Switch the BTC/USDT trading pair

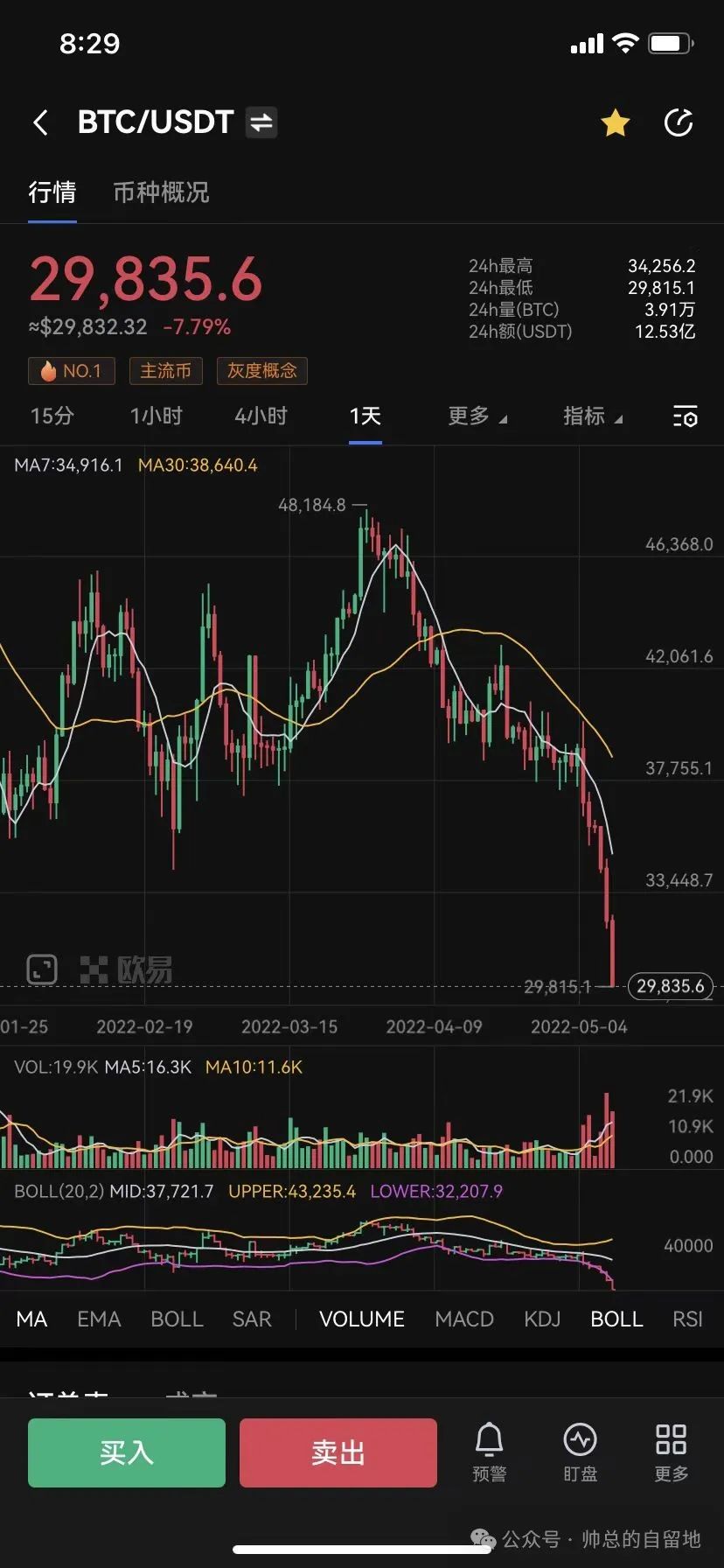click(261, 122)
